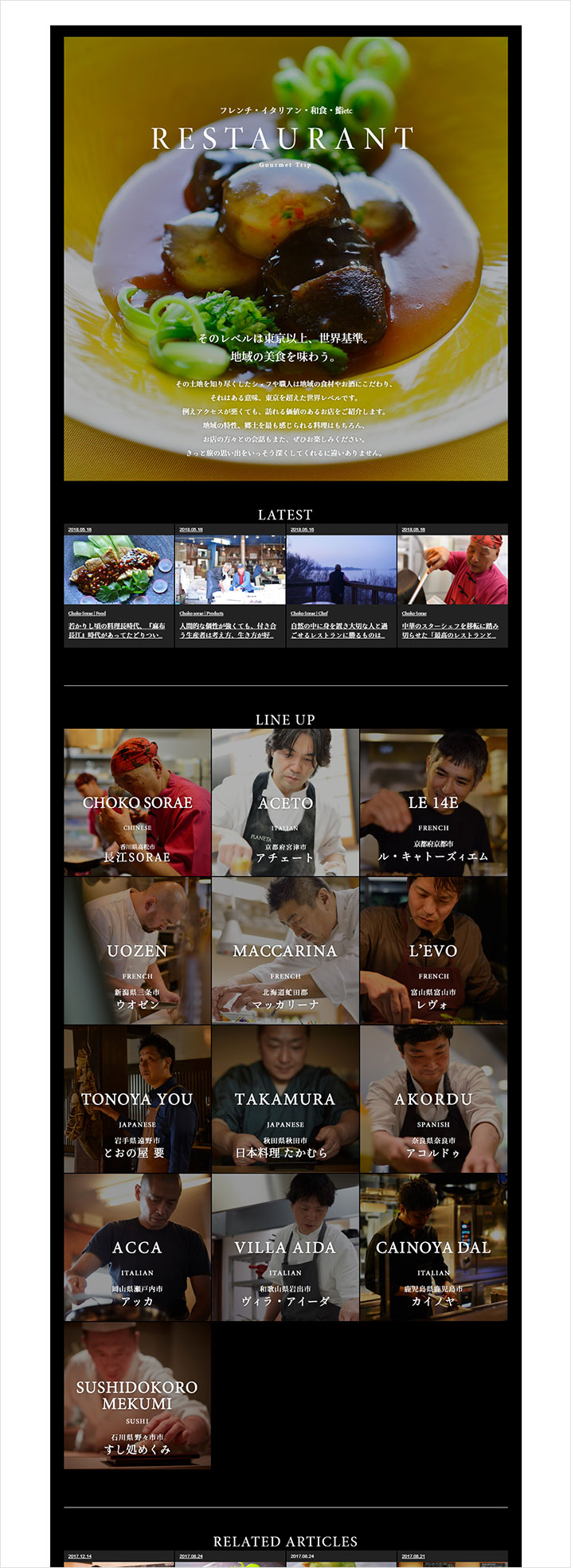Open the CAINOYA DAL restaurant tile

pyautogui.click(x=433, y=1247)
